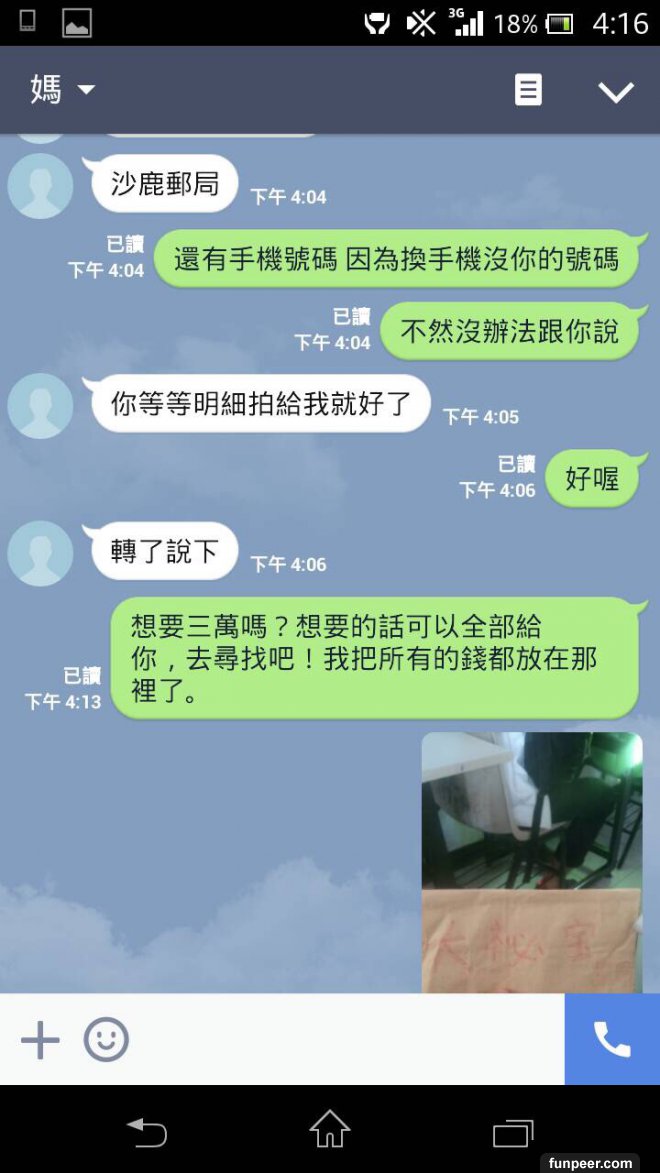
Task: Expand the chat options chevron
Action: click(x=615, y=92)
